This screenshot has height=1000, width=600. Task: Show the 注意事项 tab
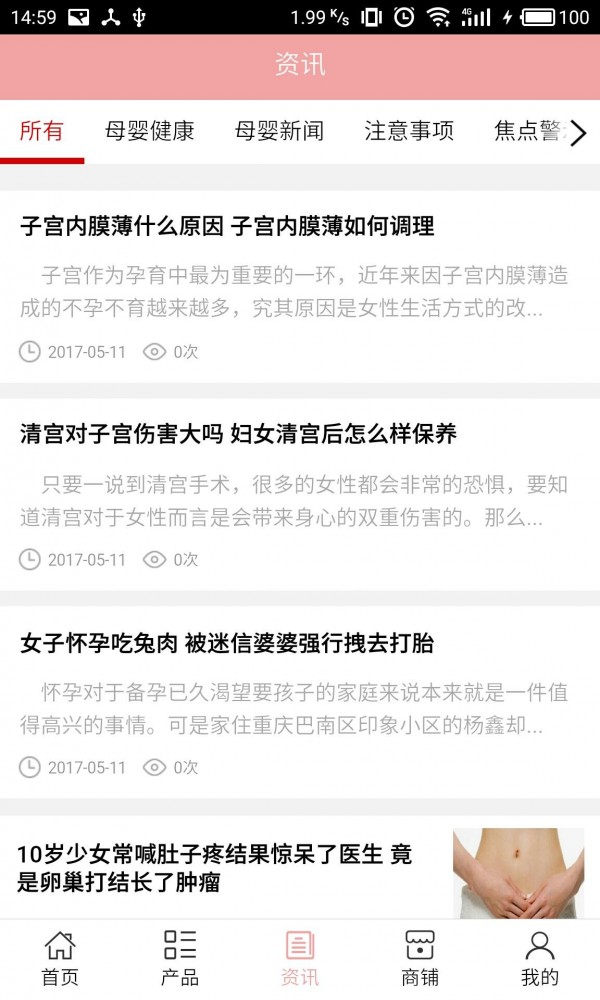coord(409,131)
